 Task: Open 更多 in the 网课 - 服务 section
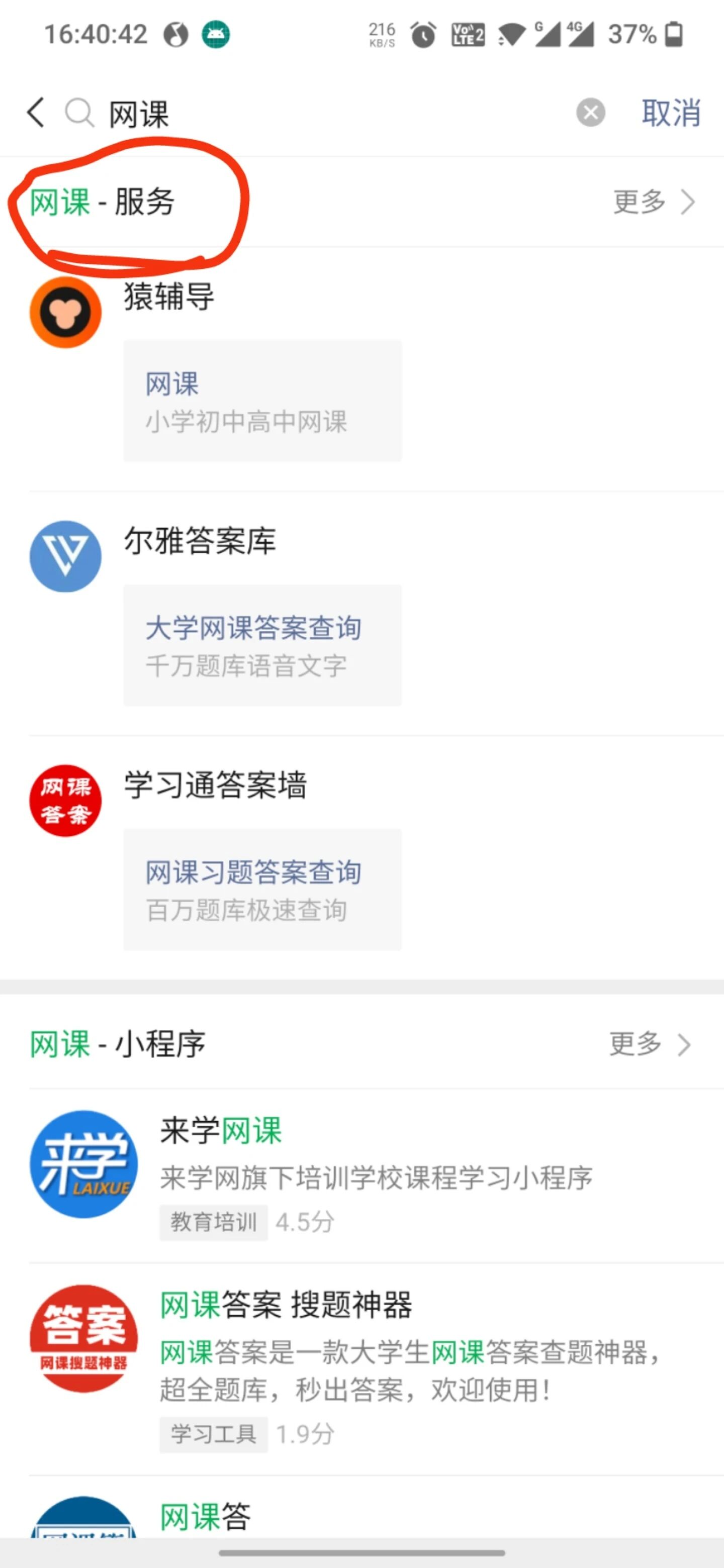pos(655,202)
